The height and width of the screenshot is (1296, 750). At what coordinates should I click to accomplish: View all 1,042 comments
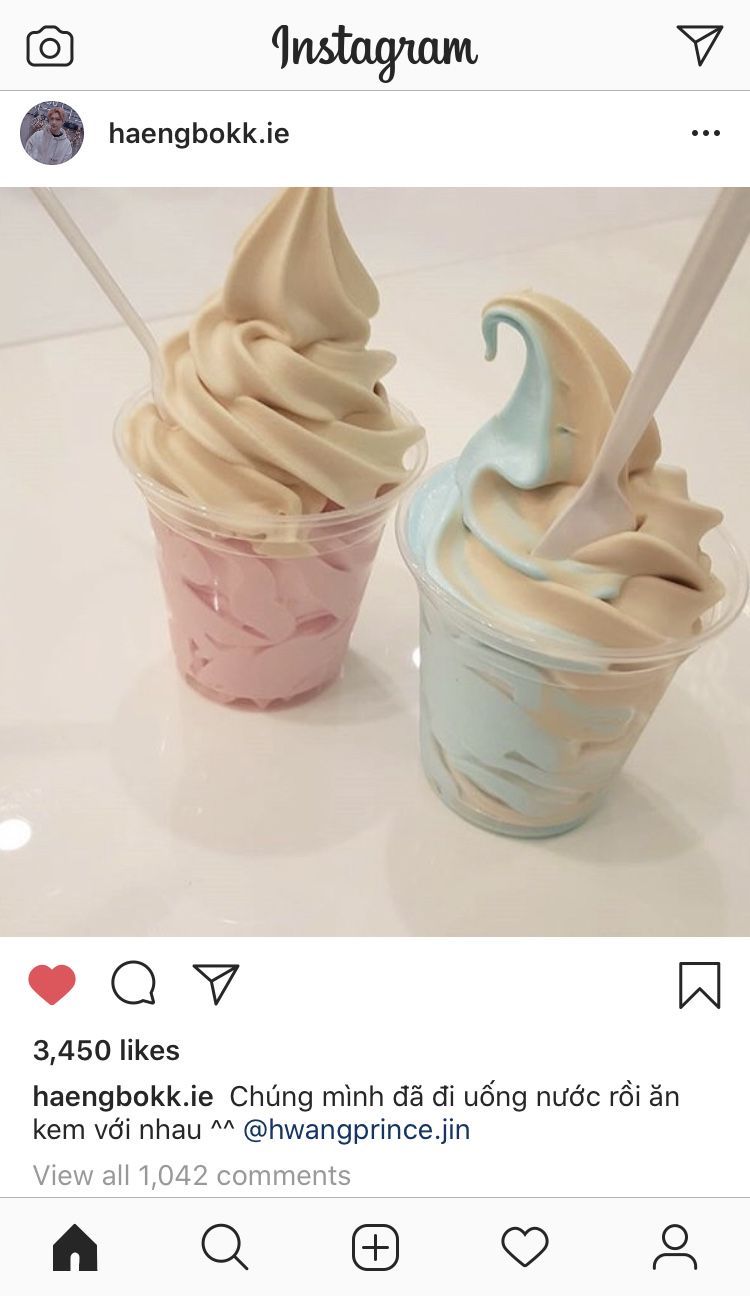(192, 1175)
